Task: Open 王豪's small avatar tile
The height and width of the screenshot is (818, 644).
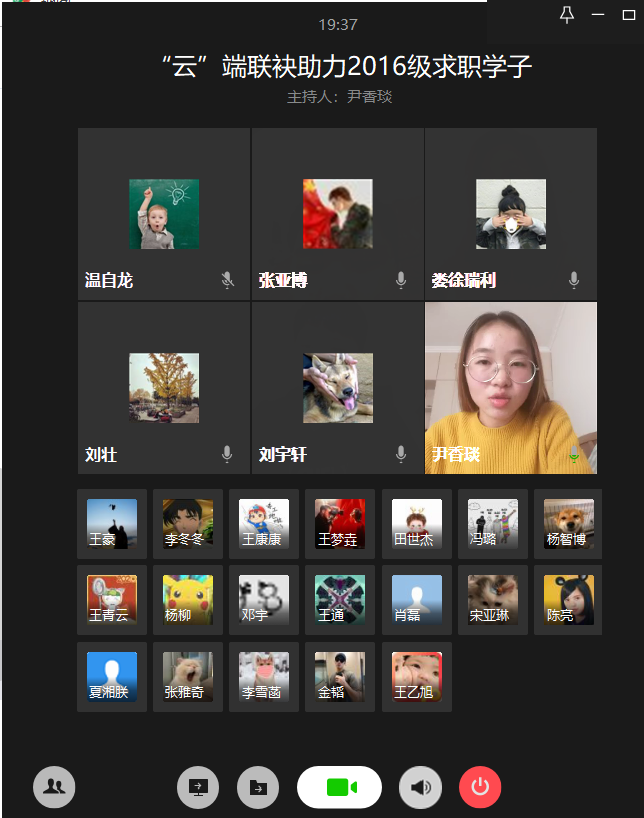Action: (112, 523)
